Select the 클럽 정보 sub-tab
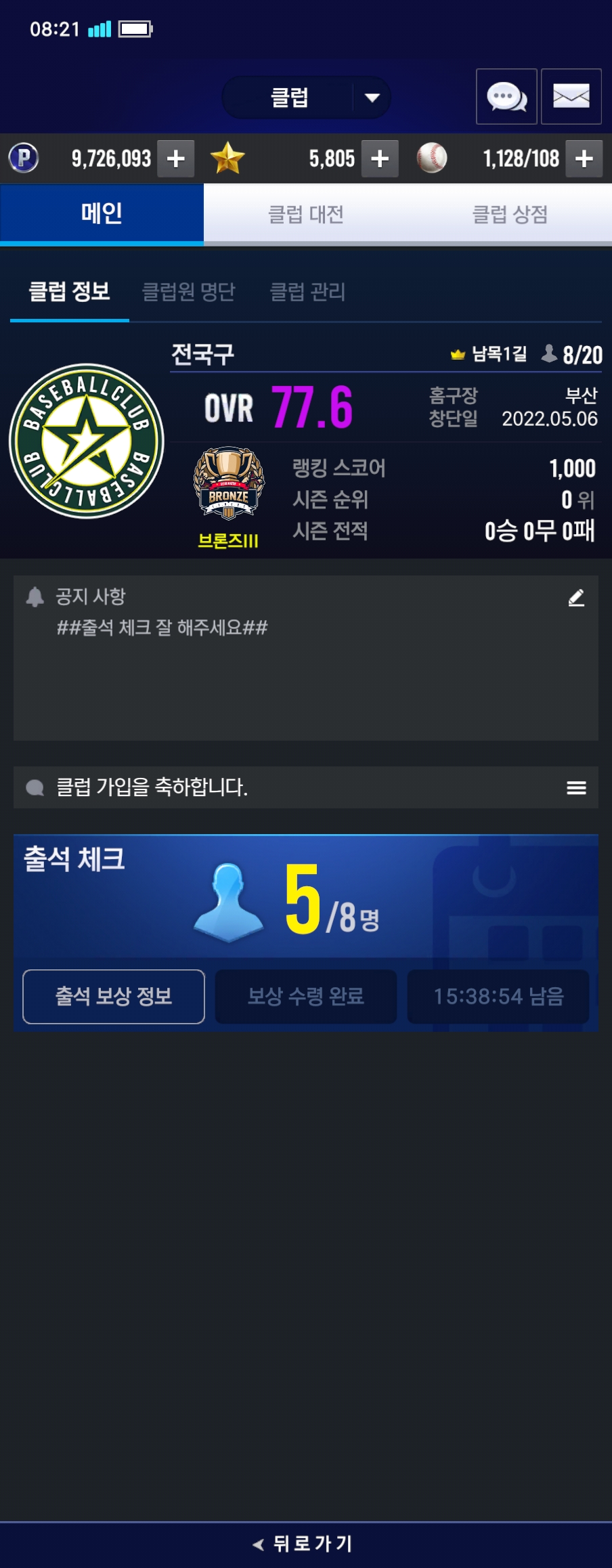This screenshot has height=1568, width=612. (69, 292)
